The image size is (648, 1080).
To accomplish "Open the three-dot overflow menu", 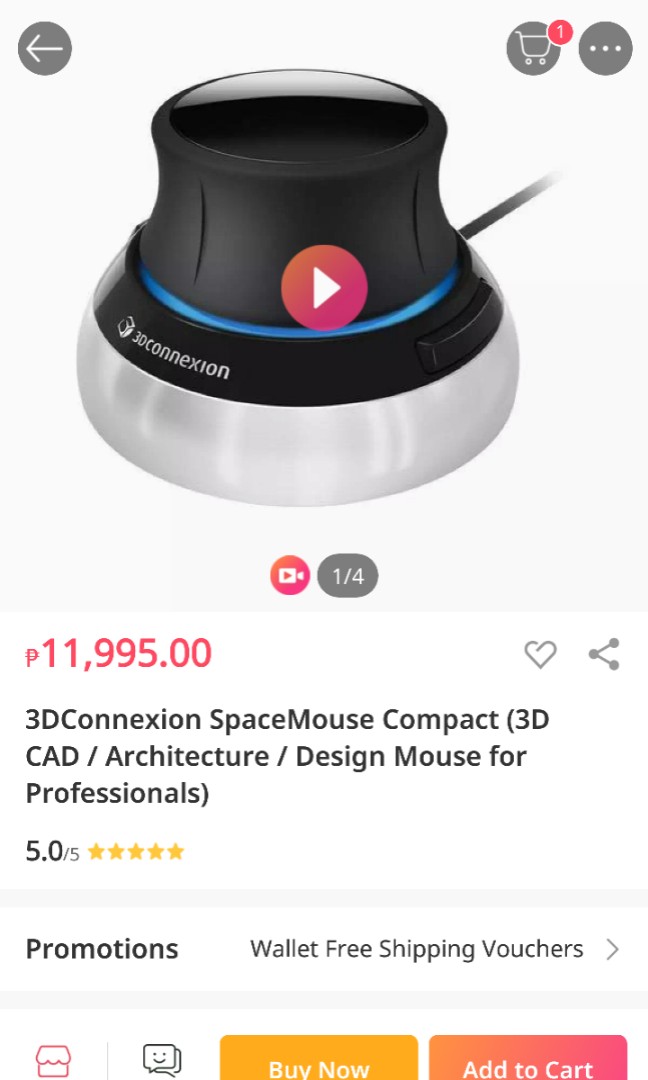I will tap(606, 49).
